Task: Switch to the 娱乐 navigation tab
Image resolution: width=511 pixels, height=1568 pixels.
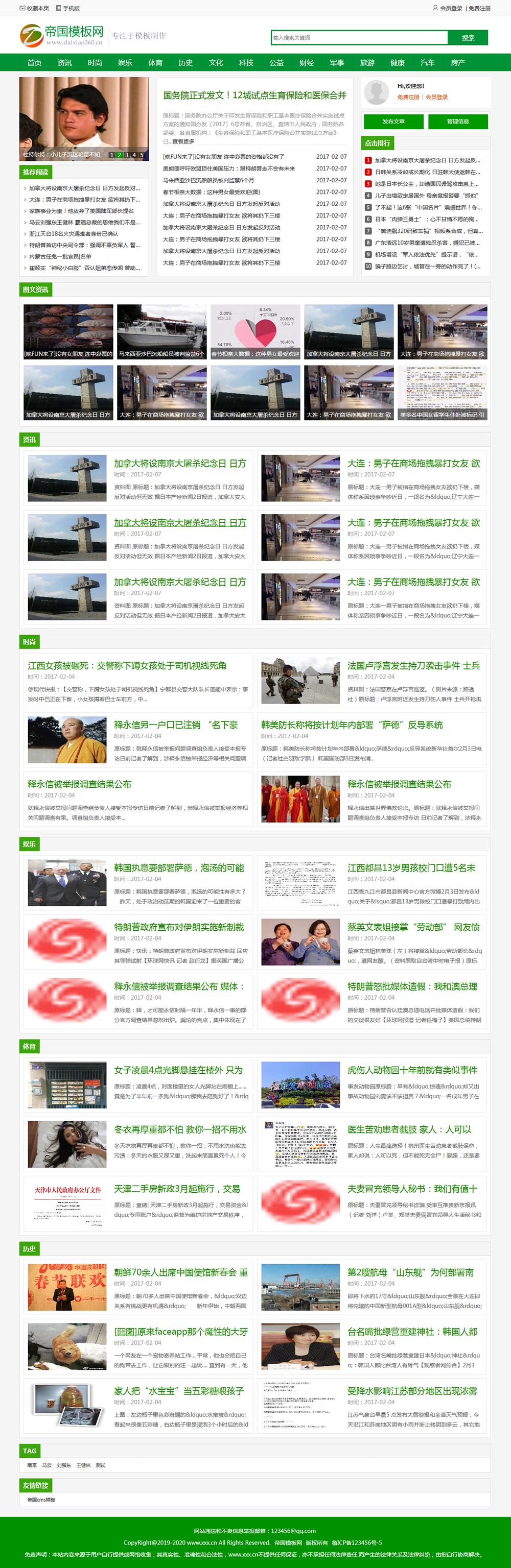Action: [x=125, y=63]
